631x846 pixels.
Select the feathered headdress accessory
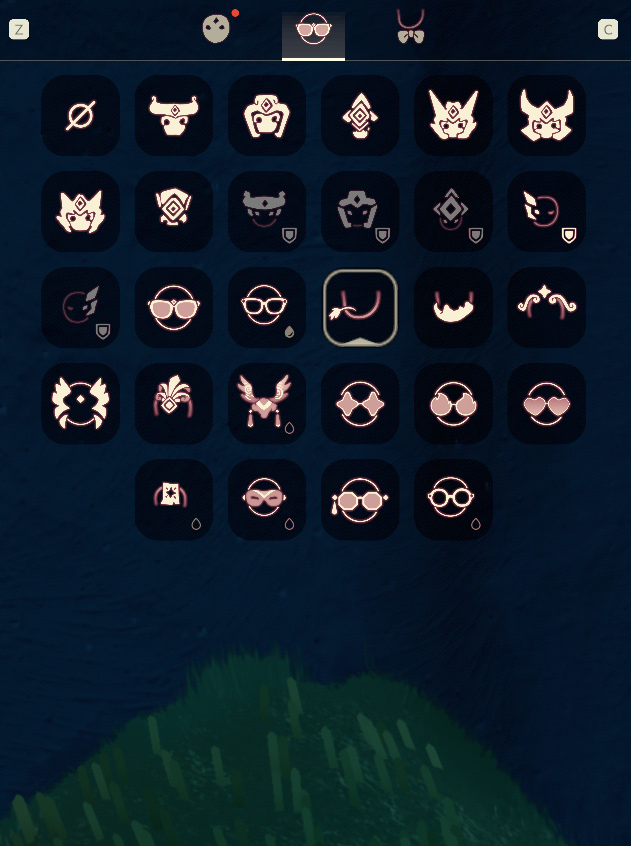tap(174, 404)
